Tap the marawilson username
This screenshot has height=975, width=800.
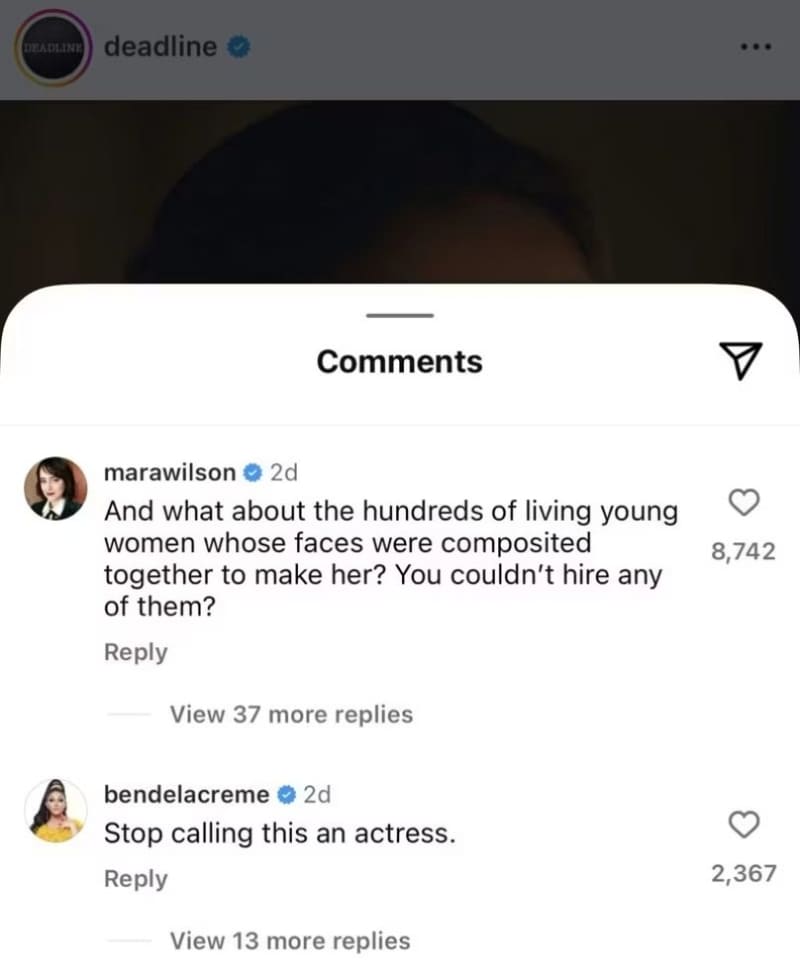(171, 471)
